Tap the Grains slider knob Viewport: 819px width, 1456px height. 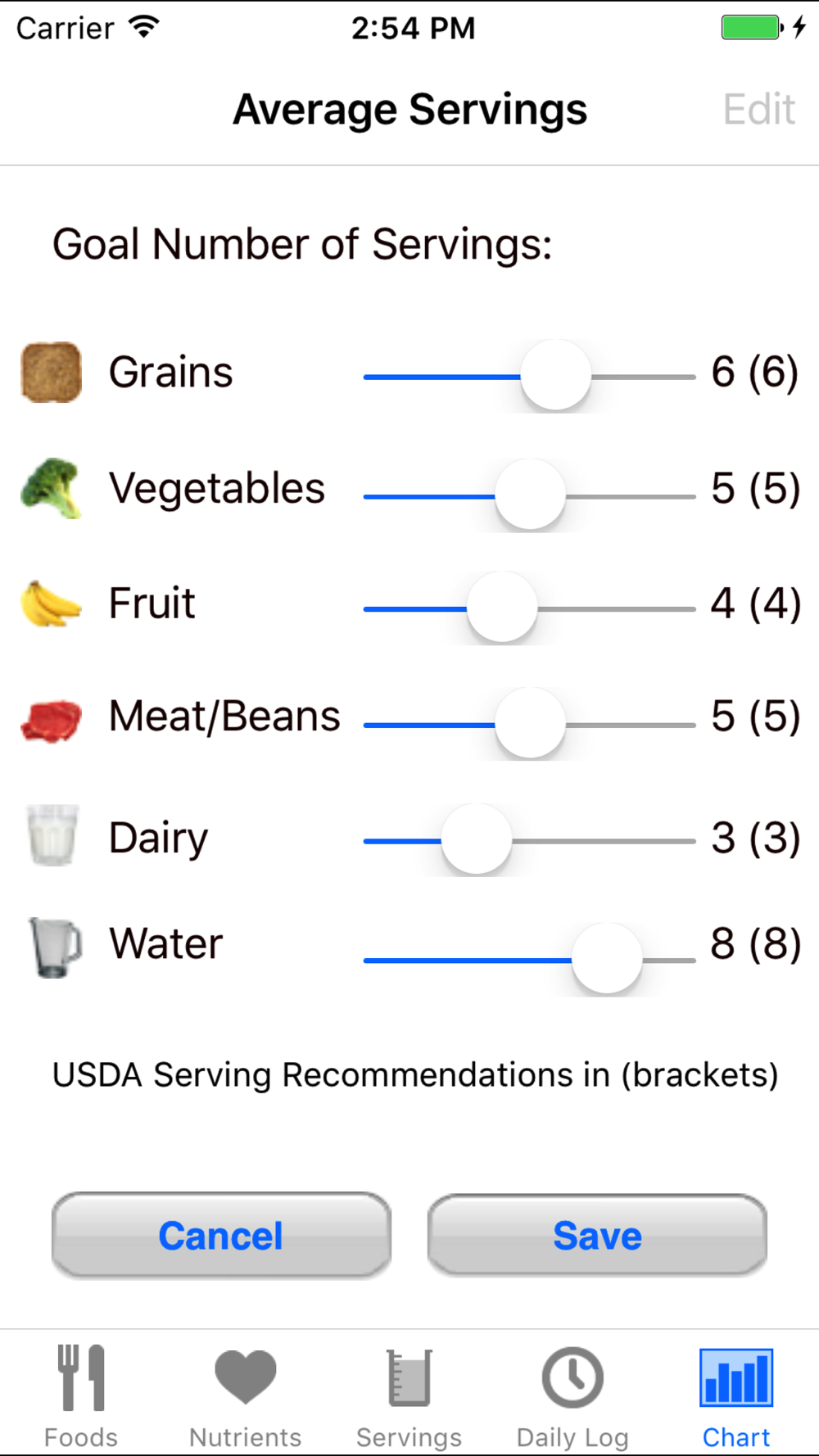coord(555,376)
